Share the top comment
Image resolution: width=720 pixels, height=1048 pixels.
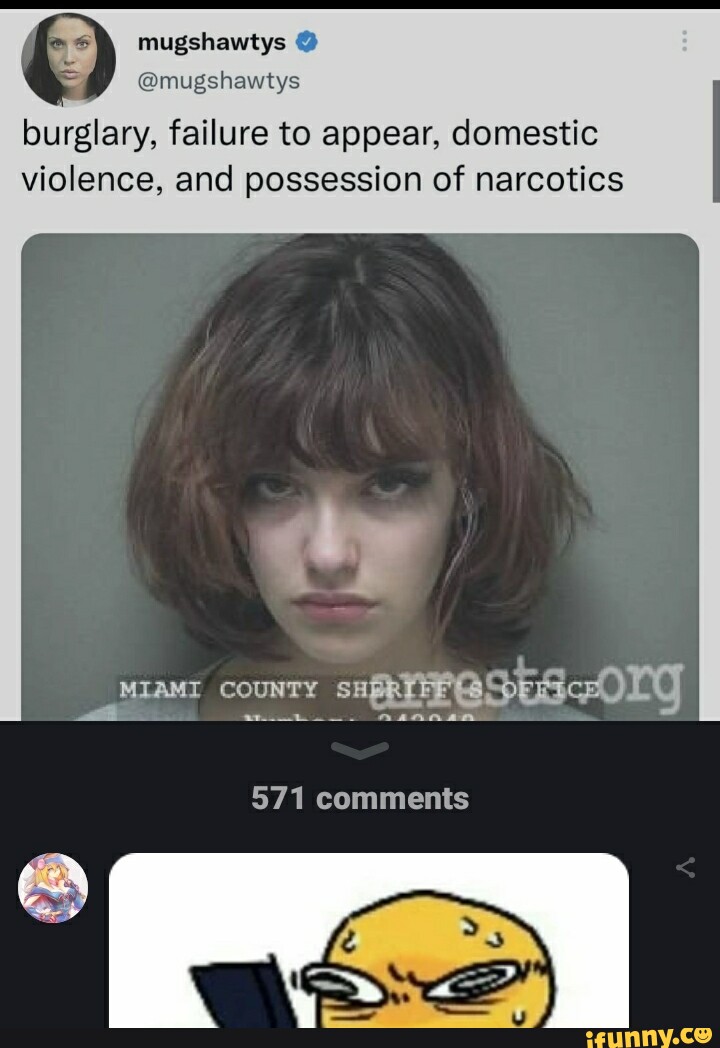685,866
